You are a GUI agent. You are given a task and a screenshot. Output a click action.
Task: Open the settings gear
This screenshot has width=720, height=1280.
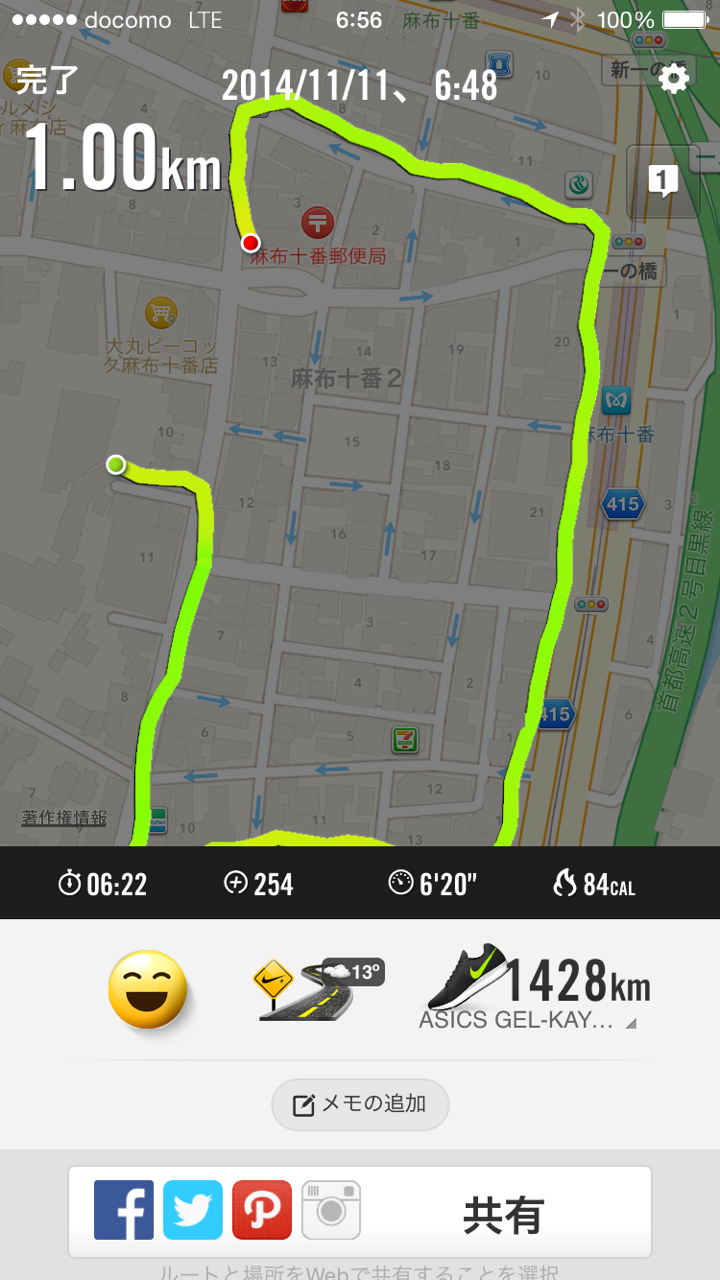pos(674,78)
